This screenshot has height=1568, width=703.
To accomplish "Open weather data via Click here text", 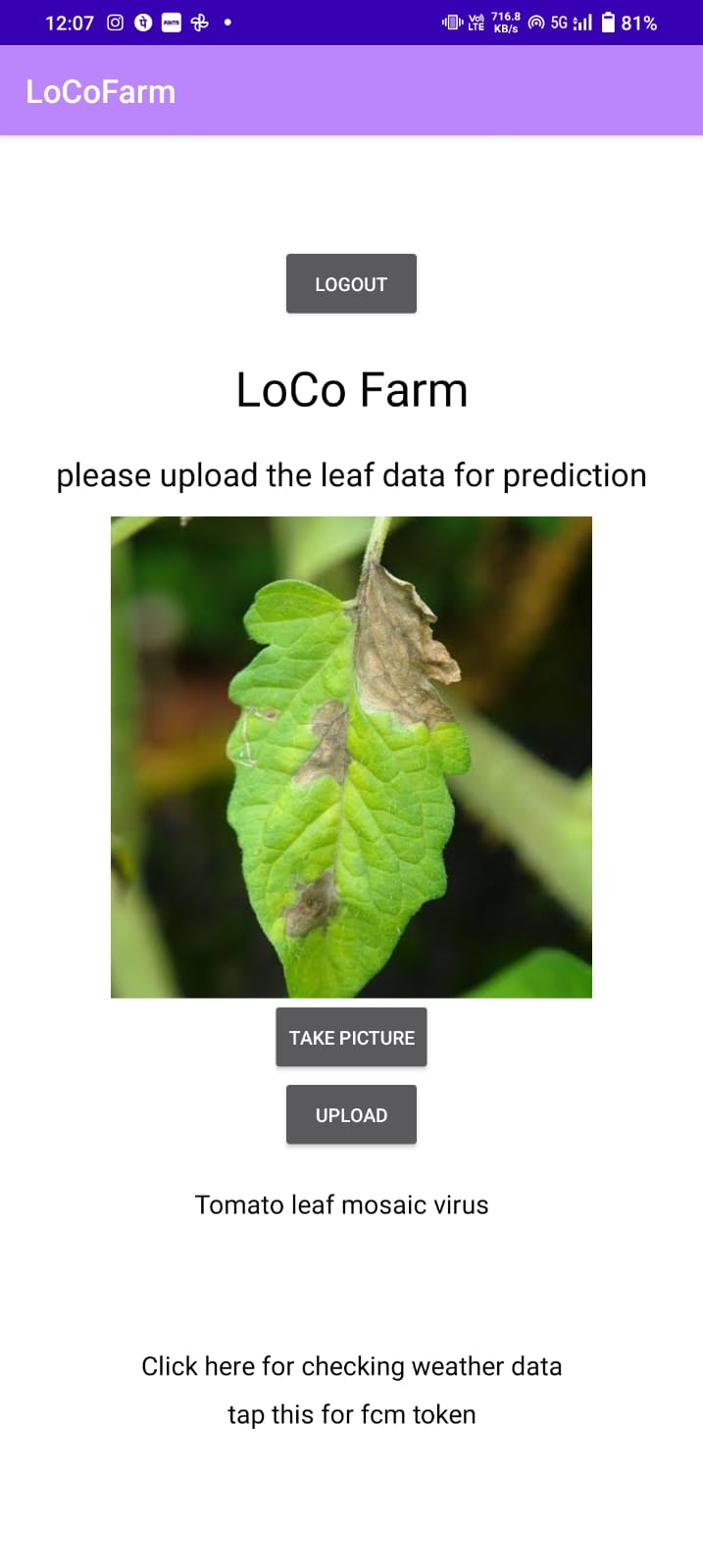I will pyautogui.click(x=351, y=1366).
